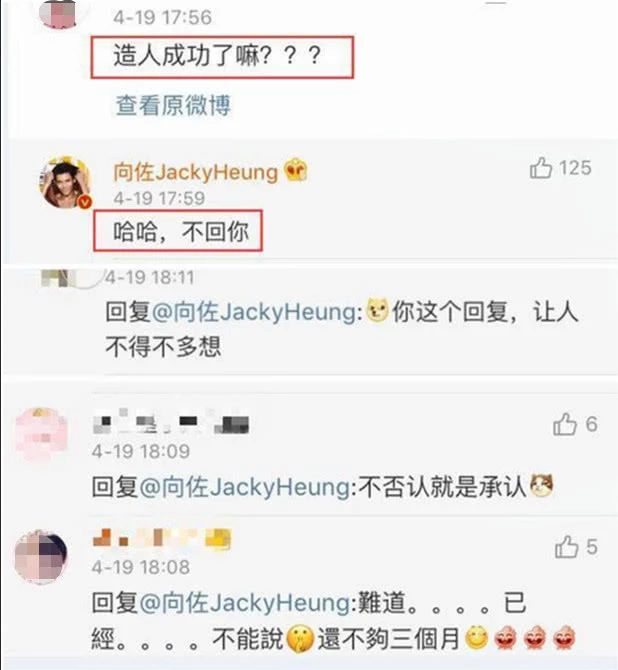Tap the 向佐JackyHeung username
The image size is (618, 670).
pyautogui.click(x=194, y=172)
